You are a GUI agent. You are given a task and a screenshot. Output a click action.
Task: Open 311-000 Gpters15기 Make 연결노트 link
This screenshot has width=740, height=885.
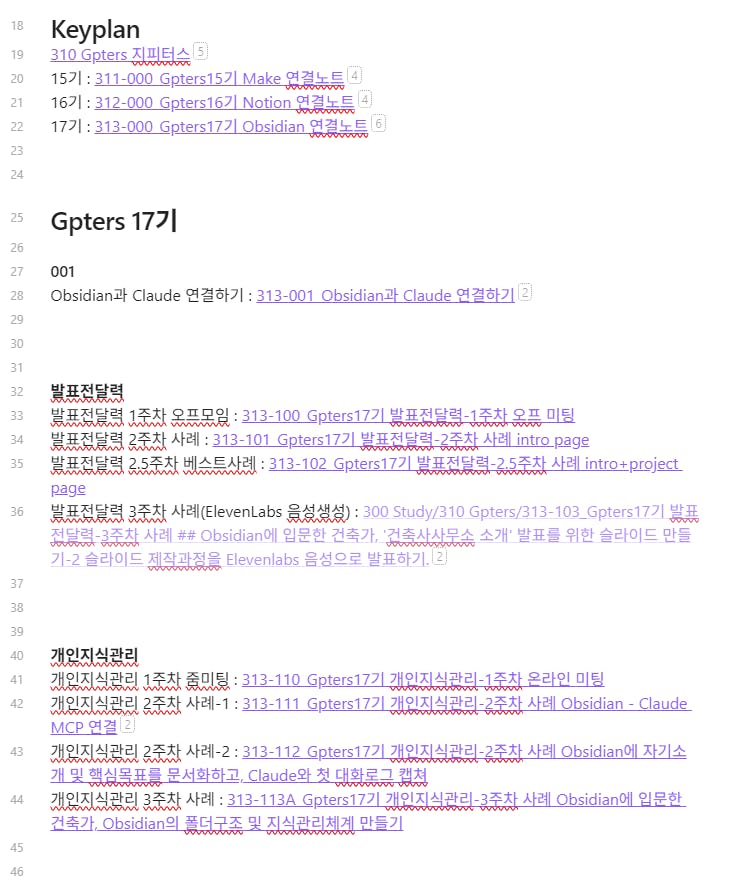(x=219, y=78)
